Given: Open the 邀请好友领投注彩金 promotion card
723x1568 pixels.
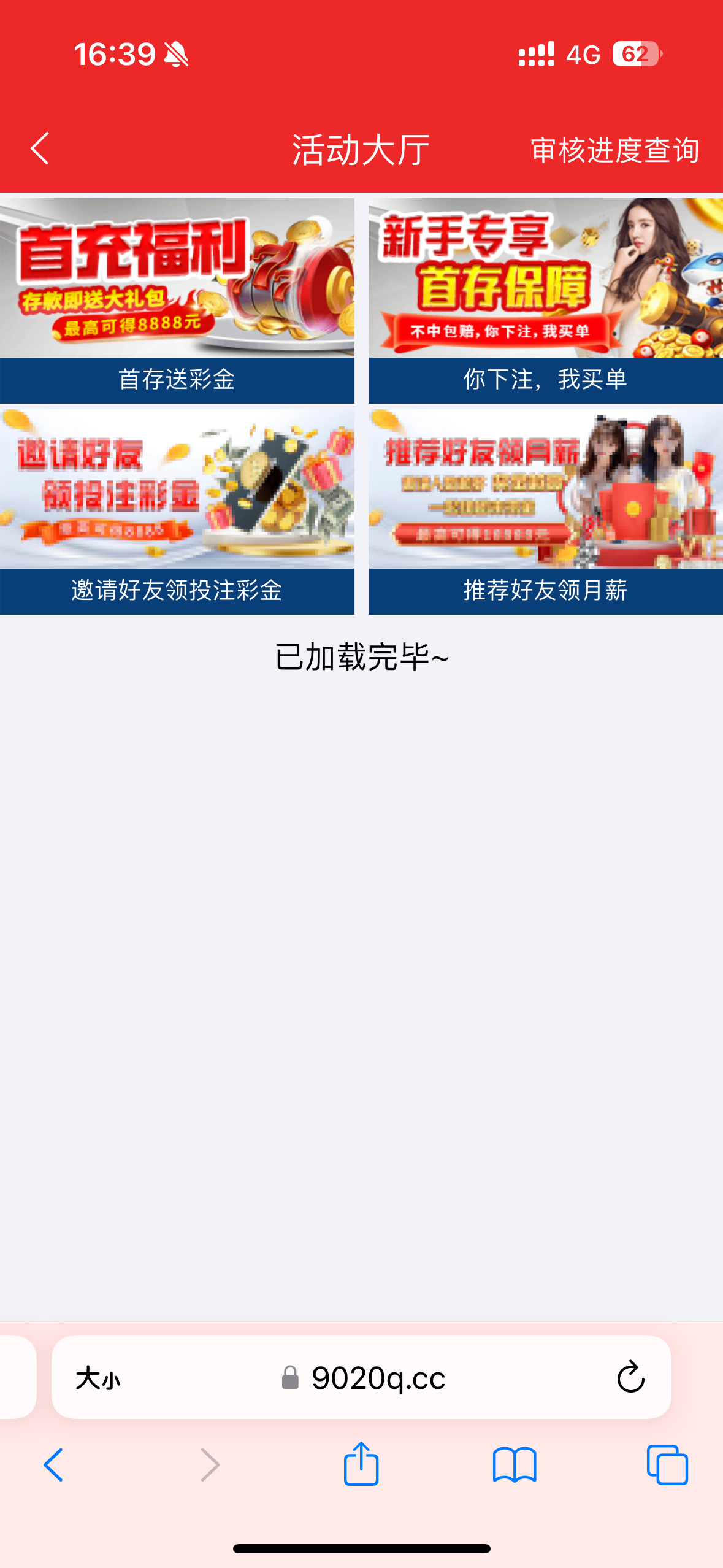Looking at the screenshot, I should [177, 512].
